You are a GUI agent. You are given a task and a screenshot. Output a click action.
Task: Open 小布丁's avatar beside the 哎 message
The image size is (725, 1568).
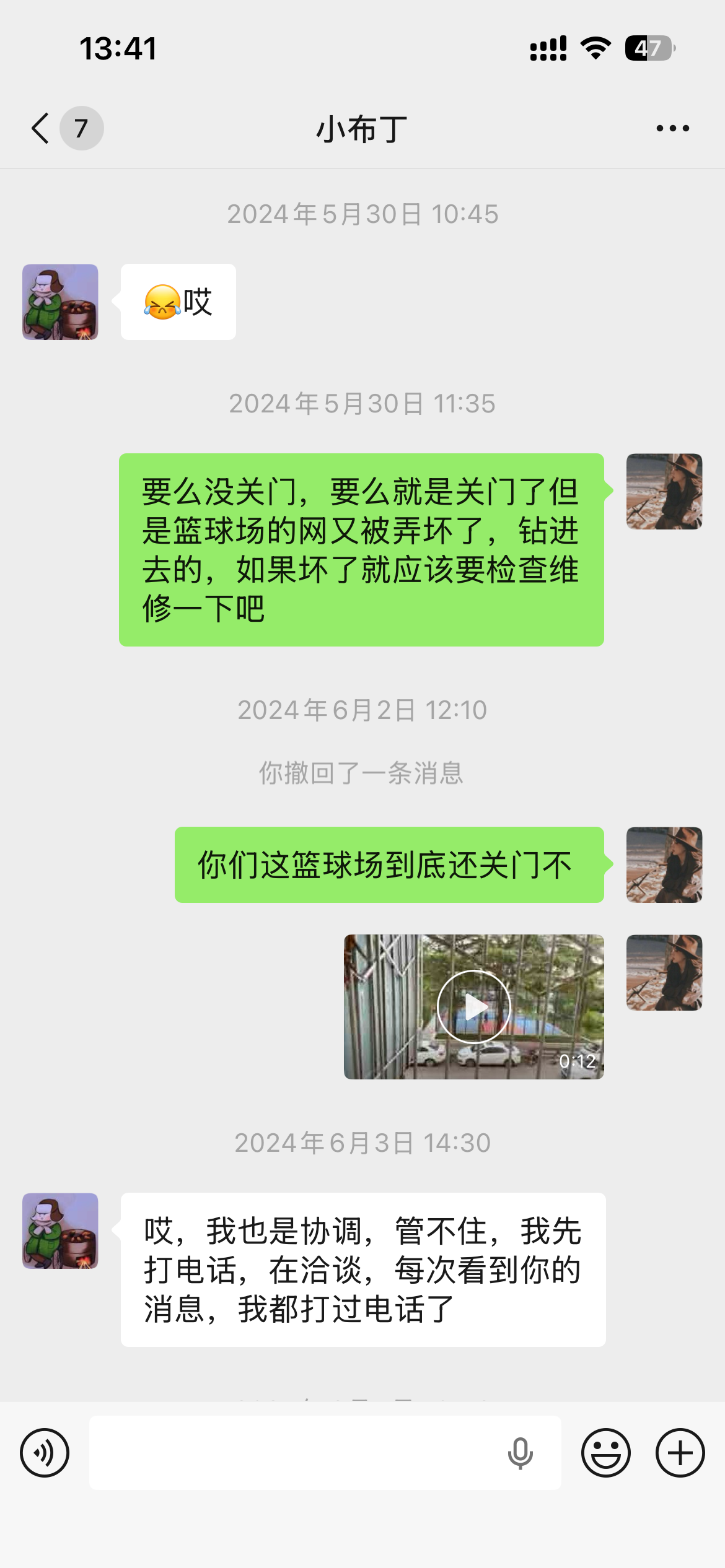click(60, 302)
